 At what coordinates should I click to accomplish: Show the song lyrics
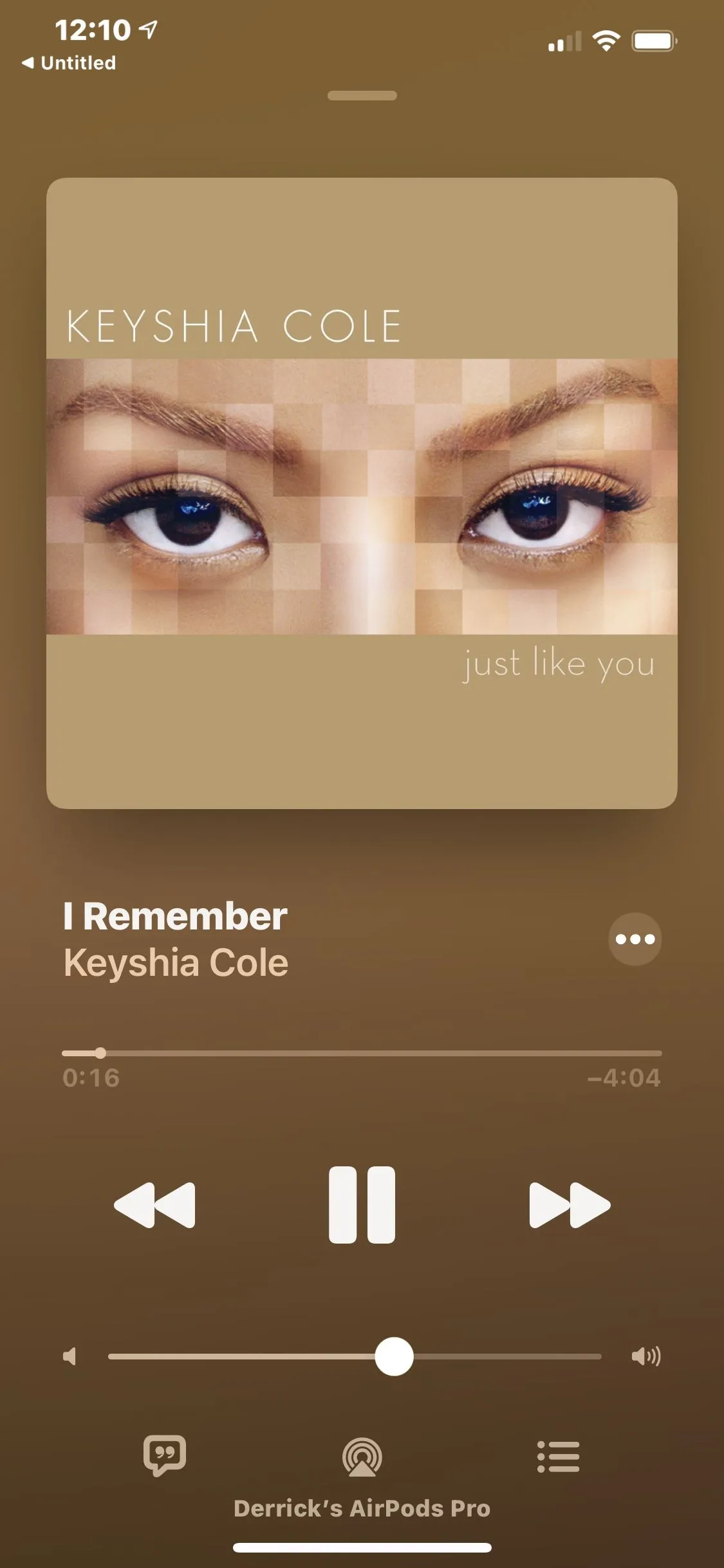[165, 1456]
